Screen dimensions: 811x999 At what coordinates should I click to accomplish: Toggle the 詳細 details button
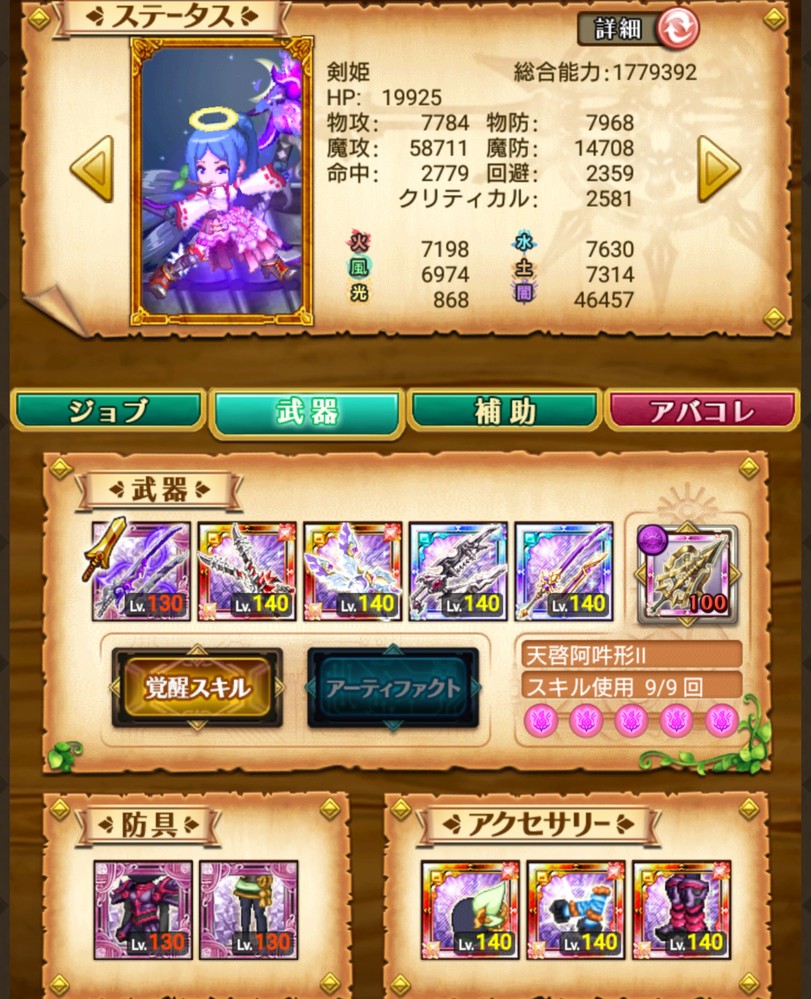coord(639,29)
